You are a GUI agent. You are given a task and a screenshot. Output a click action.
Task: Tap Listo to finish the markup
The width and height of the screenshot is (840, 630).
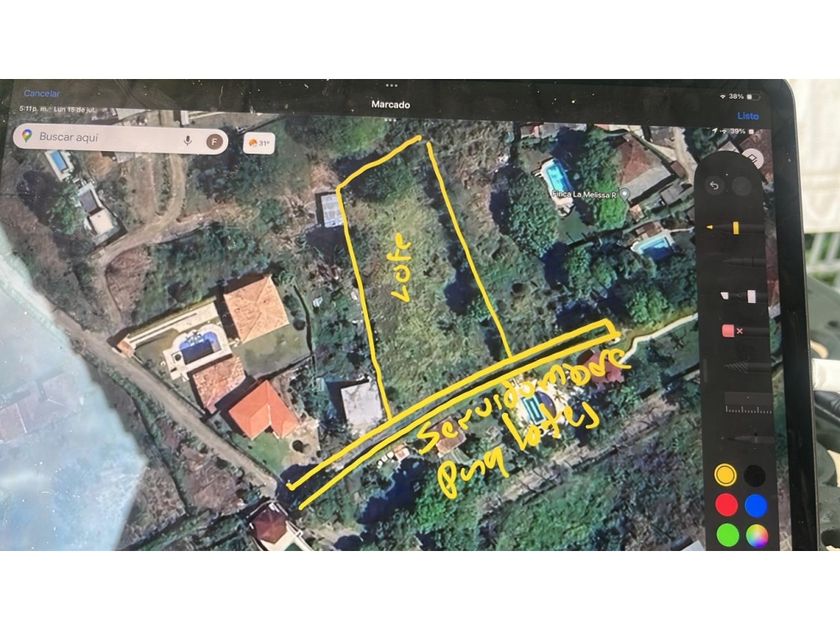[x=748, y=116]
